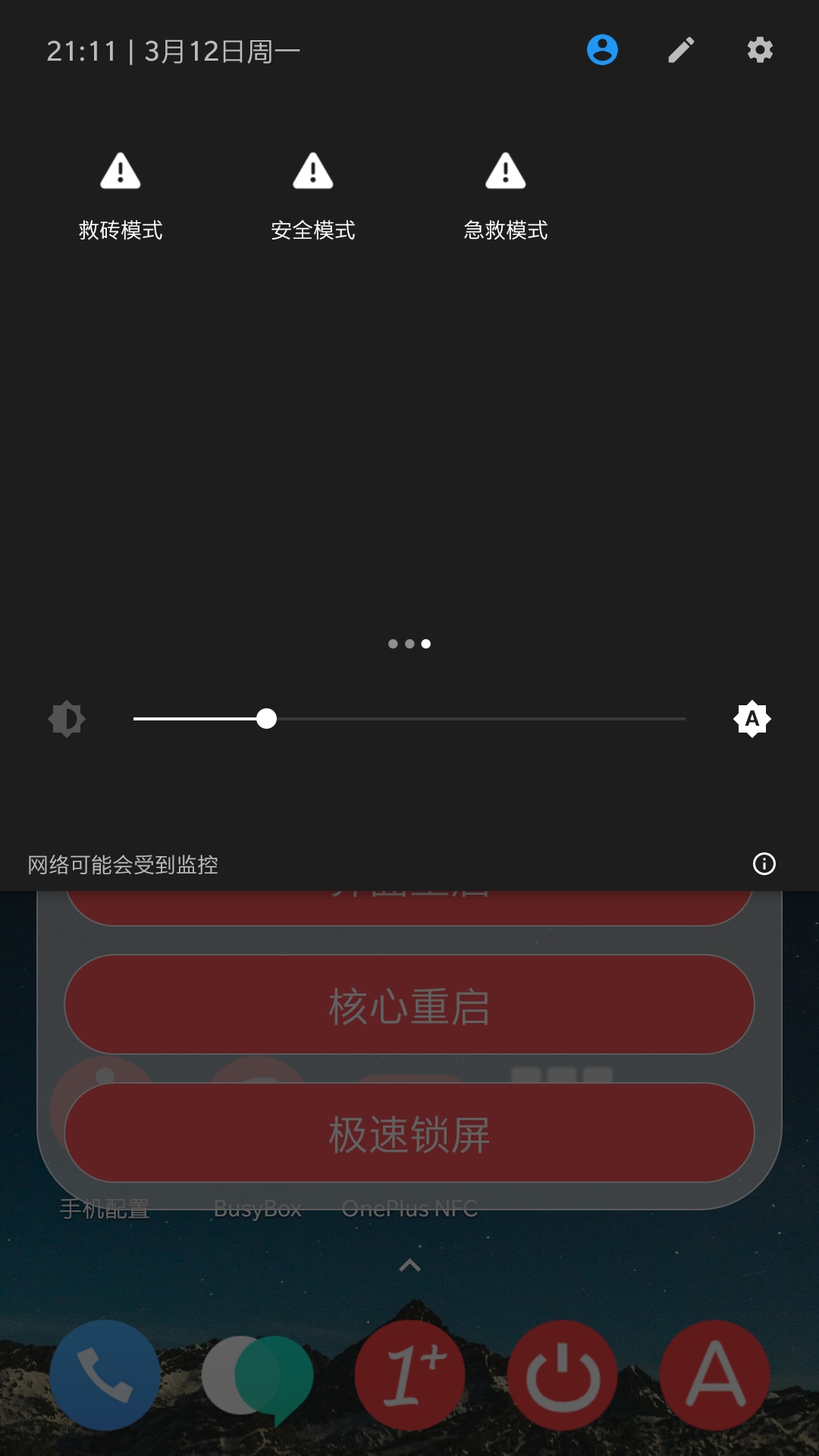
Task: Open info about network monitoring warning
Action: [764, 864]
